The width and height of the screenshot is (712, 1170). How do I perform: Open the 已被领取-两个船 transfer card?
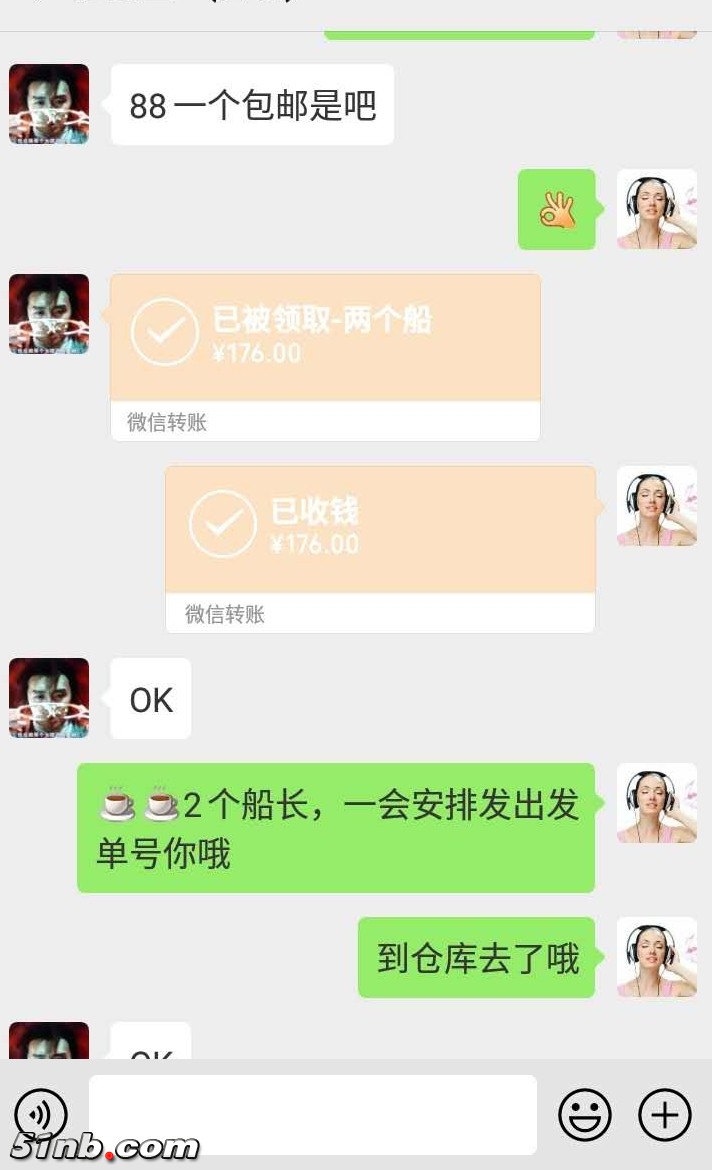pyautogui.click(x=325, y=340)
